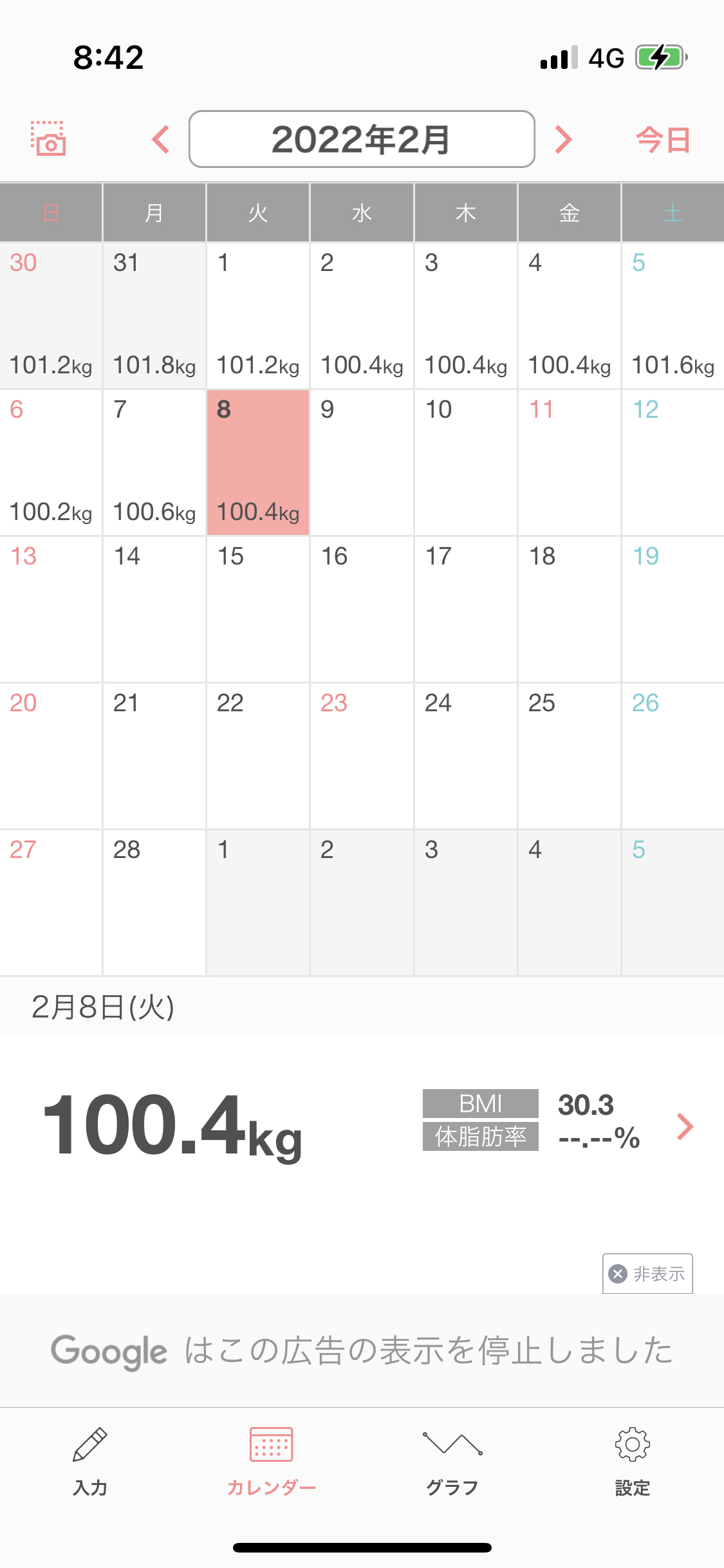Tap the screenshot camera icon
The image size is (724, 1568).
(48, 138)
